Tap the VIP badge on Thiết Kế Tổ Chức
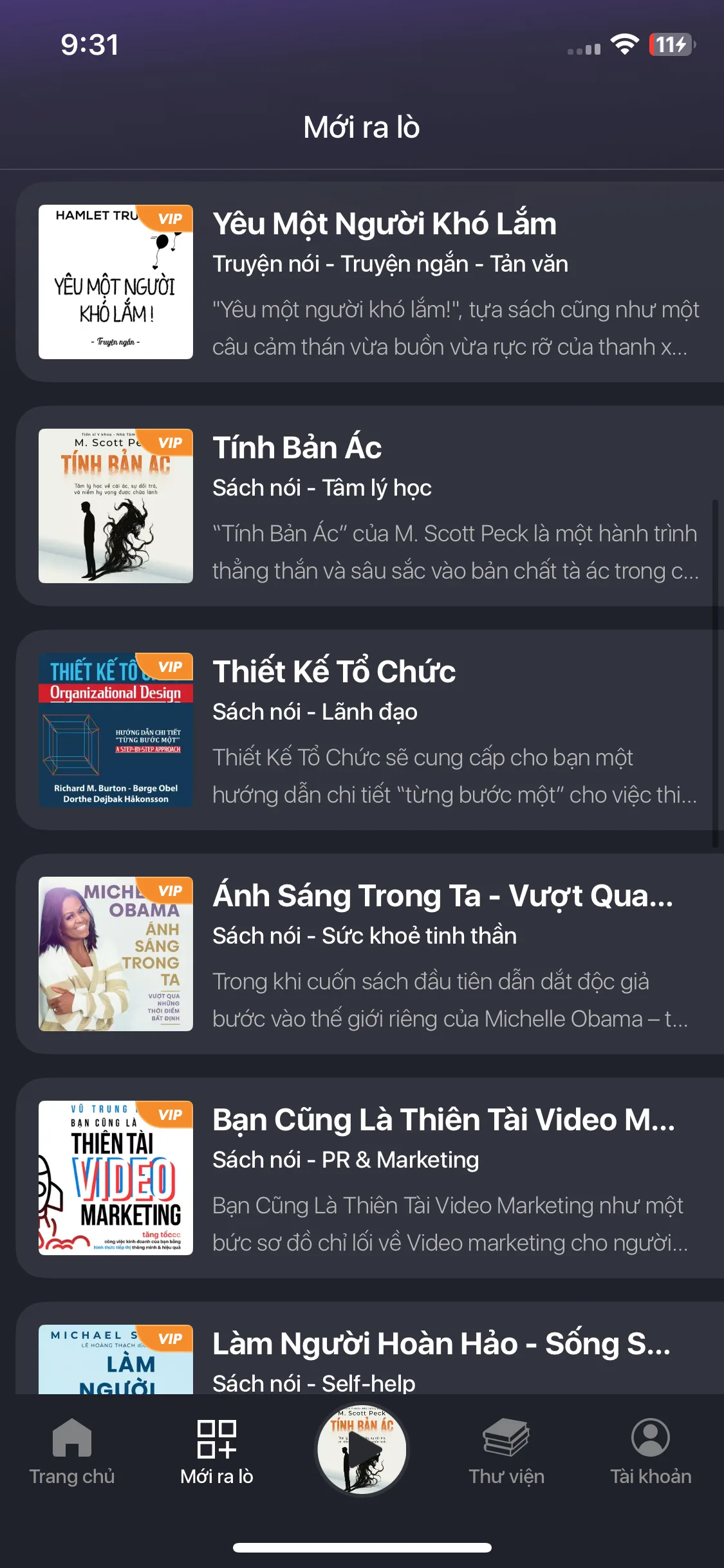The image size is (724, 1568). [x=171, y=666]
